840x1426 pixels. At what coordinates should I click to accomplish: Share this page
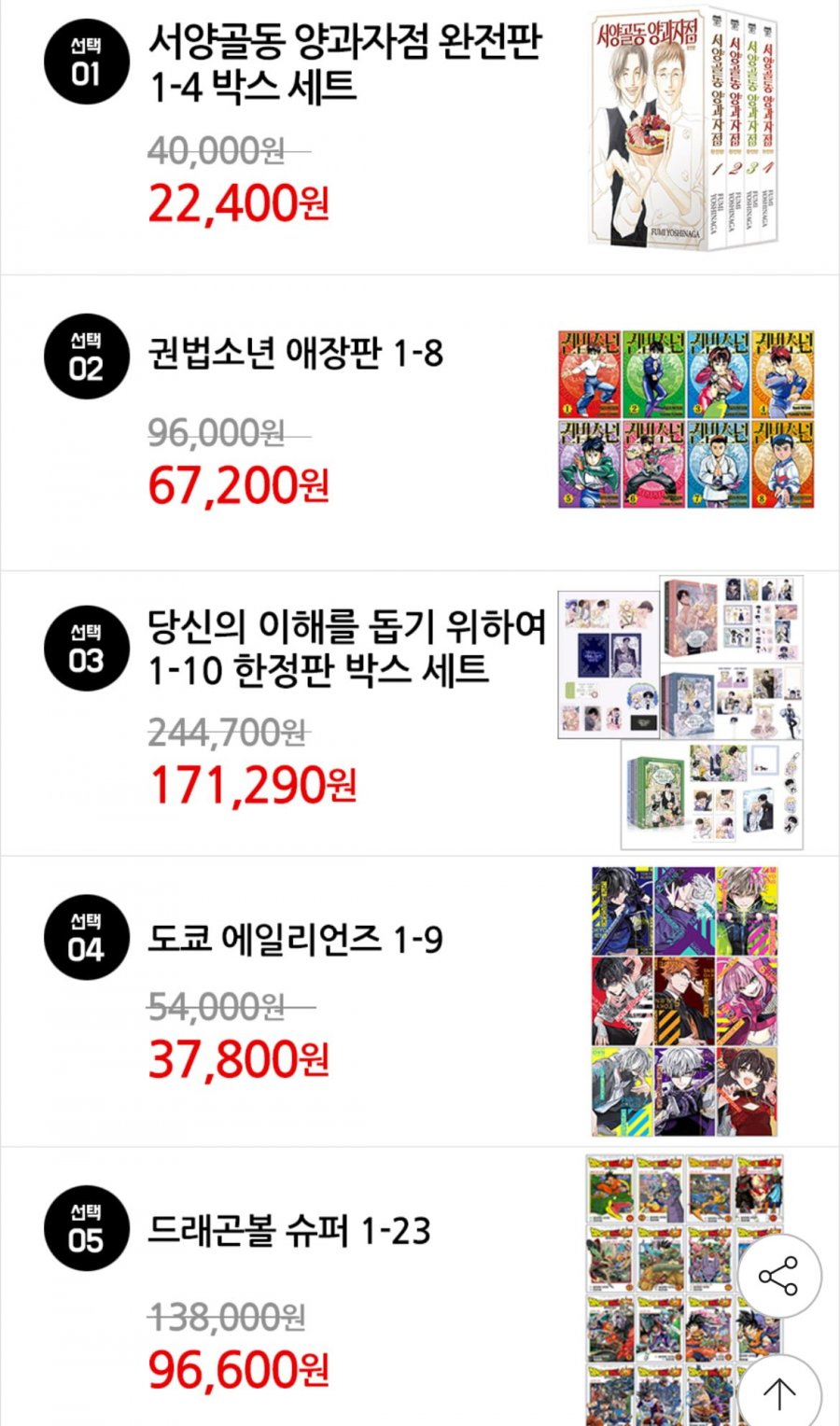[779, 1276]
